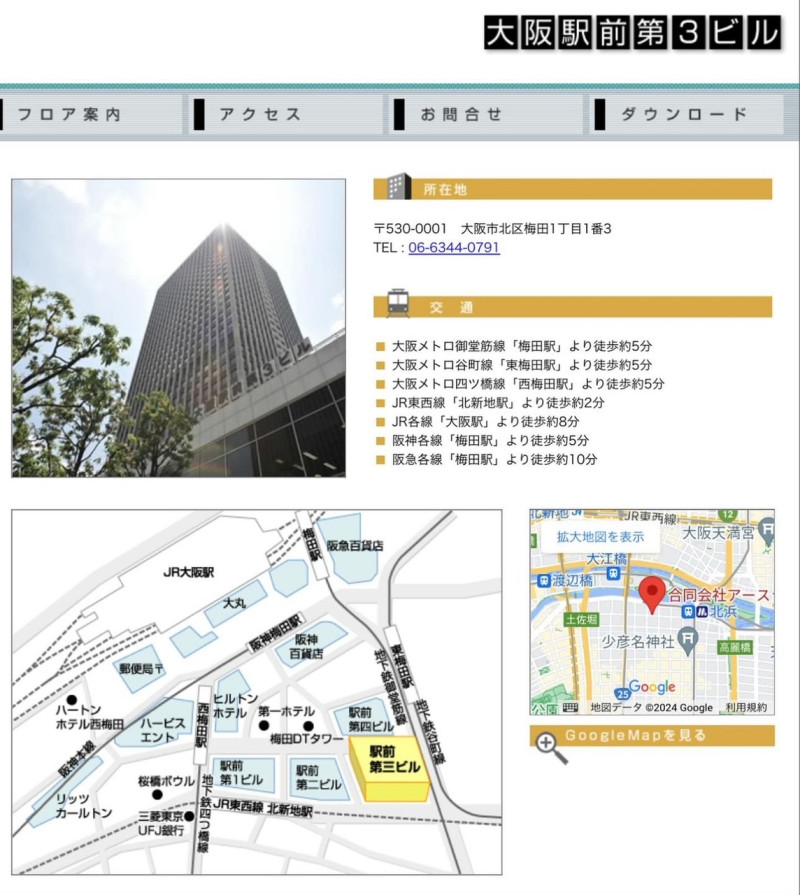Open the ダウンロード section
This screenshot has height=895, width=800.
pos(684,114)
